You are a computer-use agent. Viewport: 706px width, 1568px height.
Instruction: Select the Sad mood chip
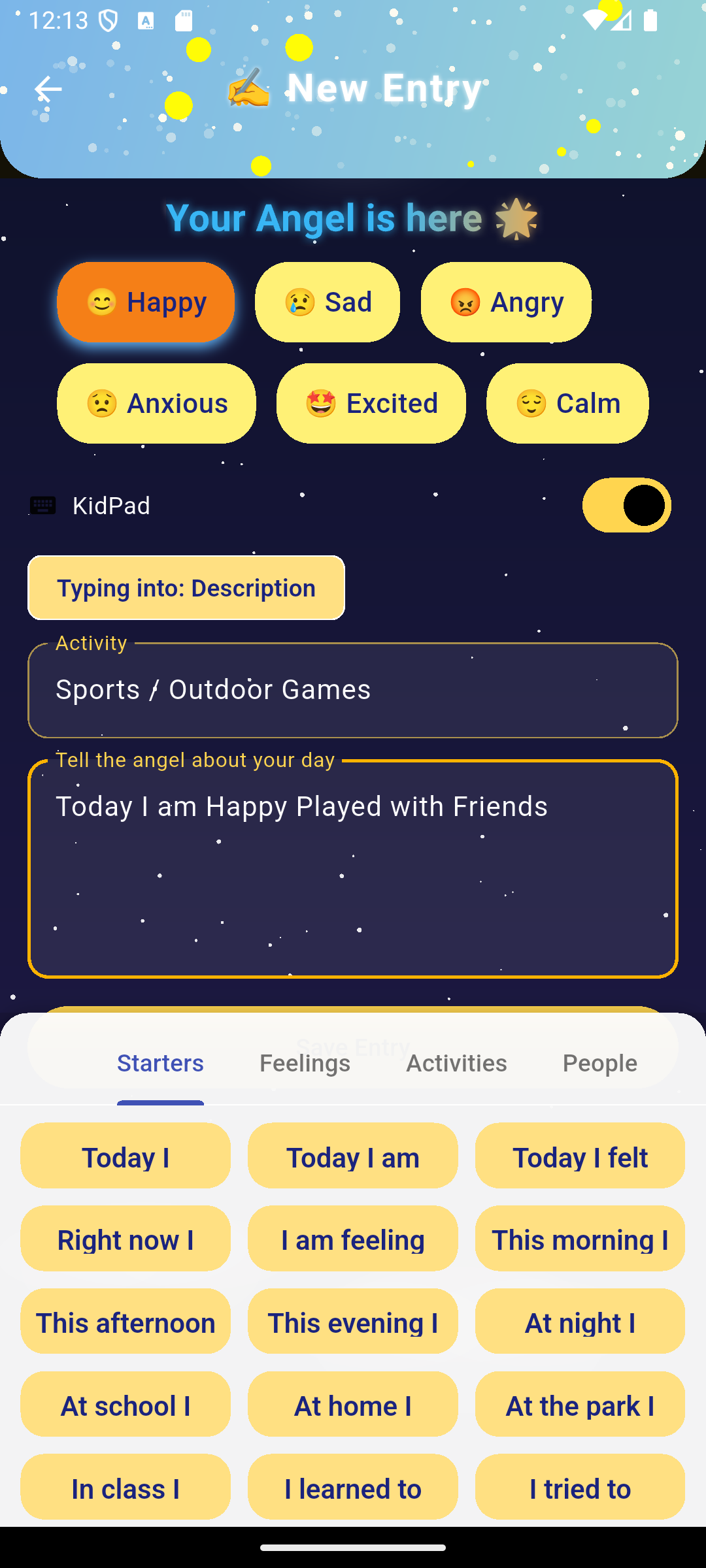pos(327,302)
